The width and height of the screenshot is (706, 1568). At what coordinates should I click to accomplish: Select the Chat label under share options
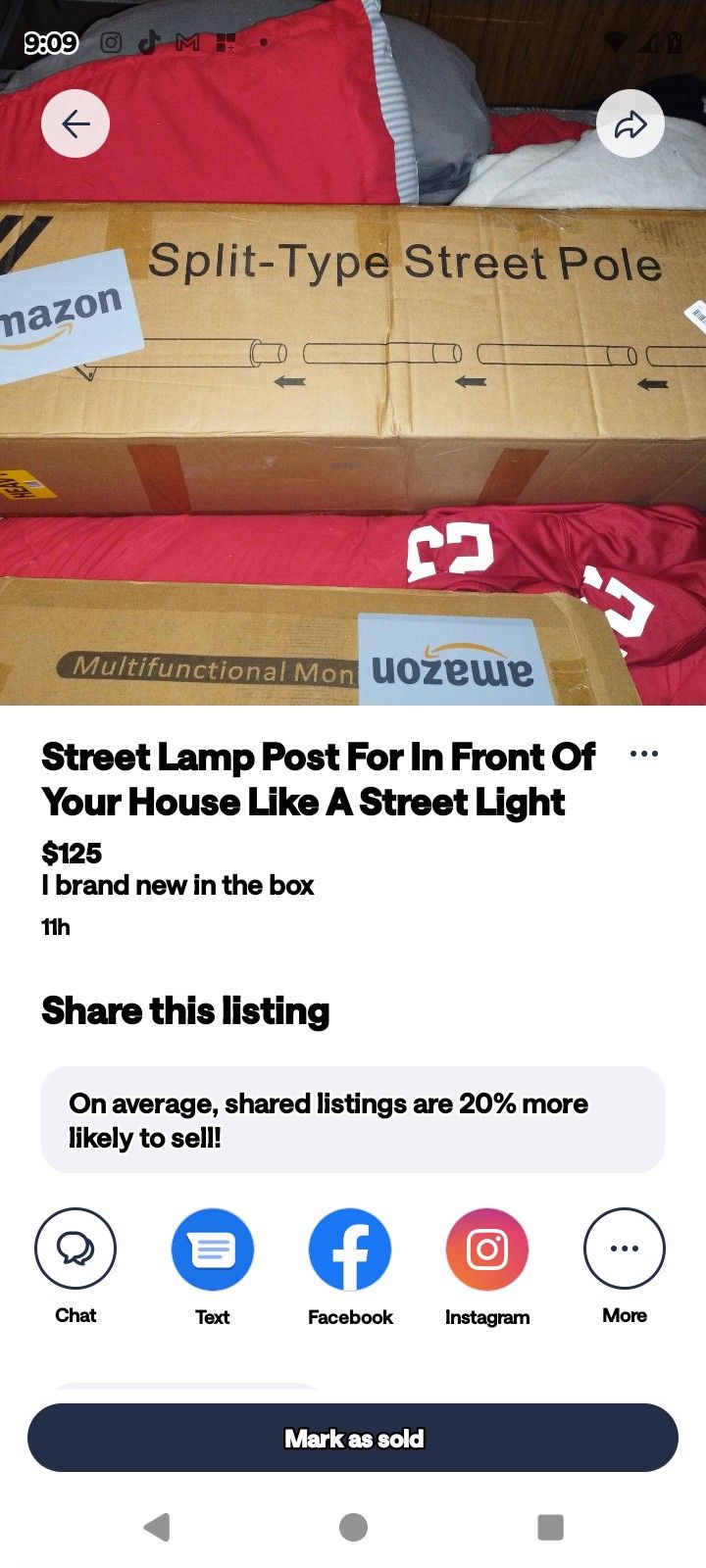[76, 1315]
